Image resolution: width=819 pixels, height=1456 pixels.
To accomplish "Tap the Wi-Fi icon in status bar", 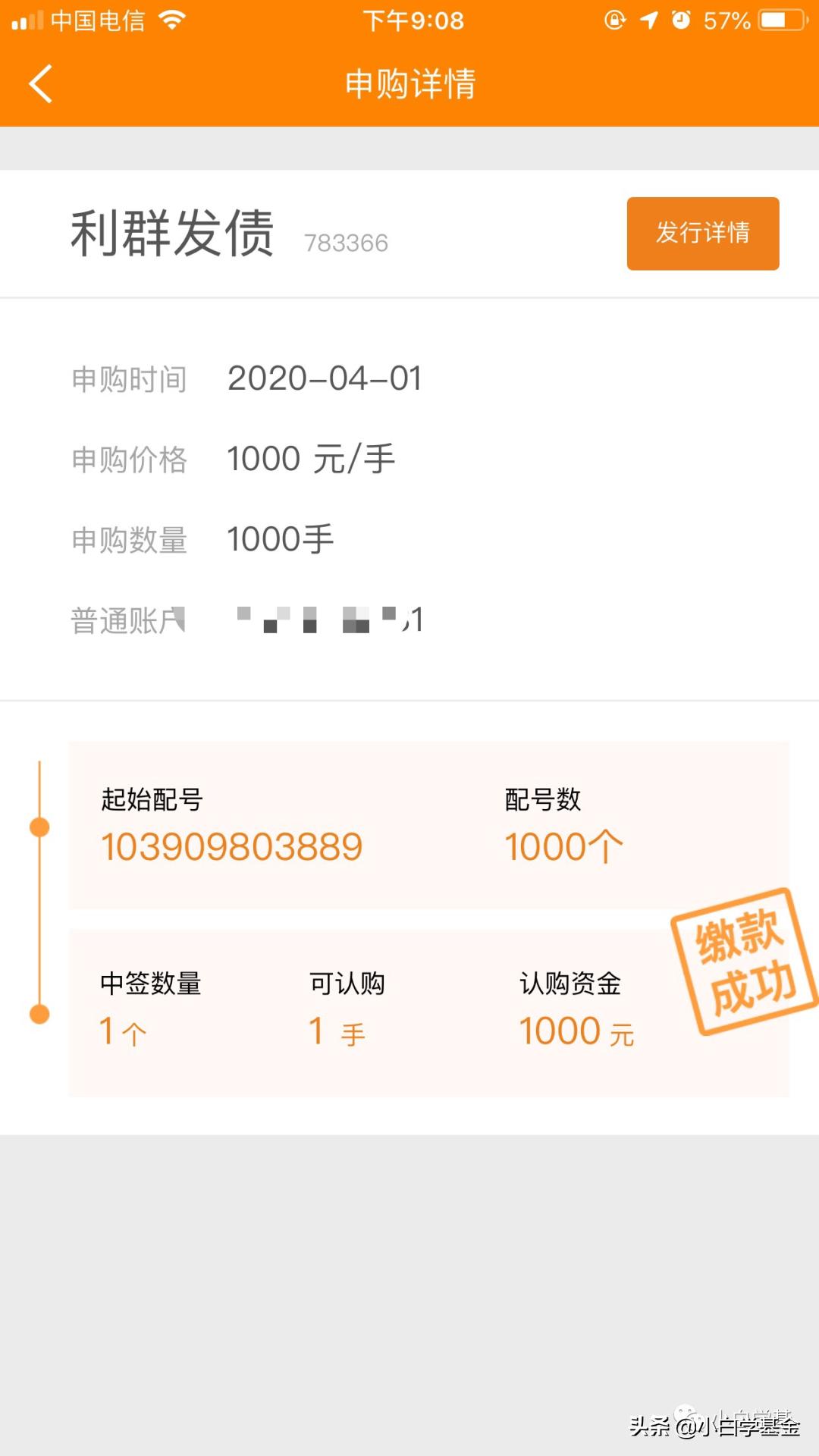I will [x=171, y=19].
